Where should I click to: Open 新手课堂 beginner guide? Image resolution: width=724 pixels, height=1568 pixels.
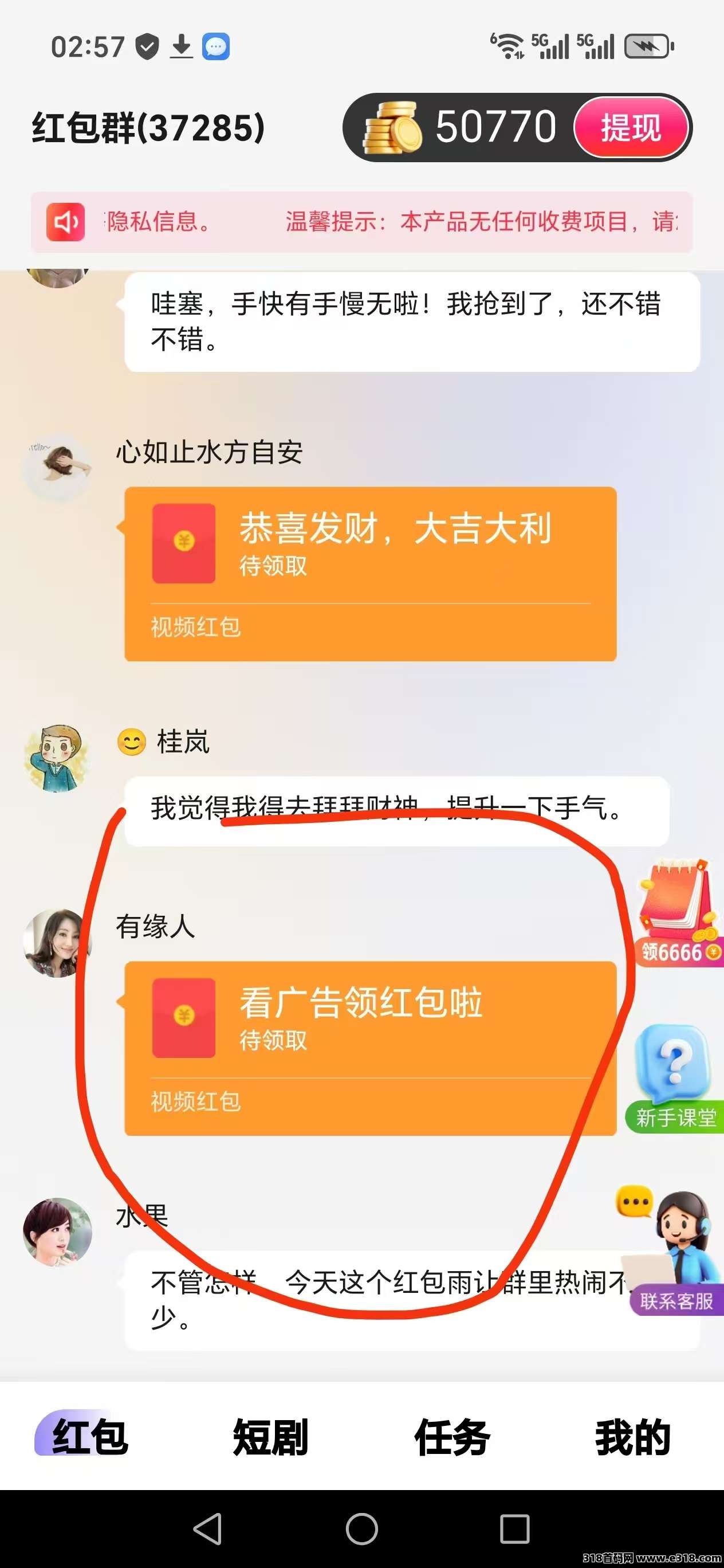[675, 1079]
